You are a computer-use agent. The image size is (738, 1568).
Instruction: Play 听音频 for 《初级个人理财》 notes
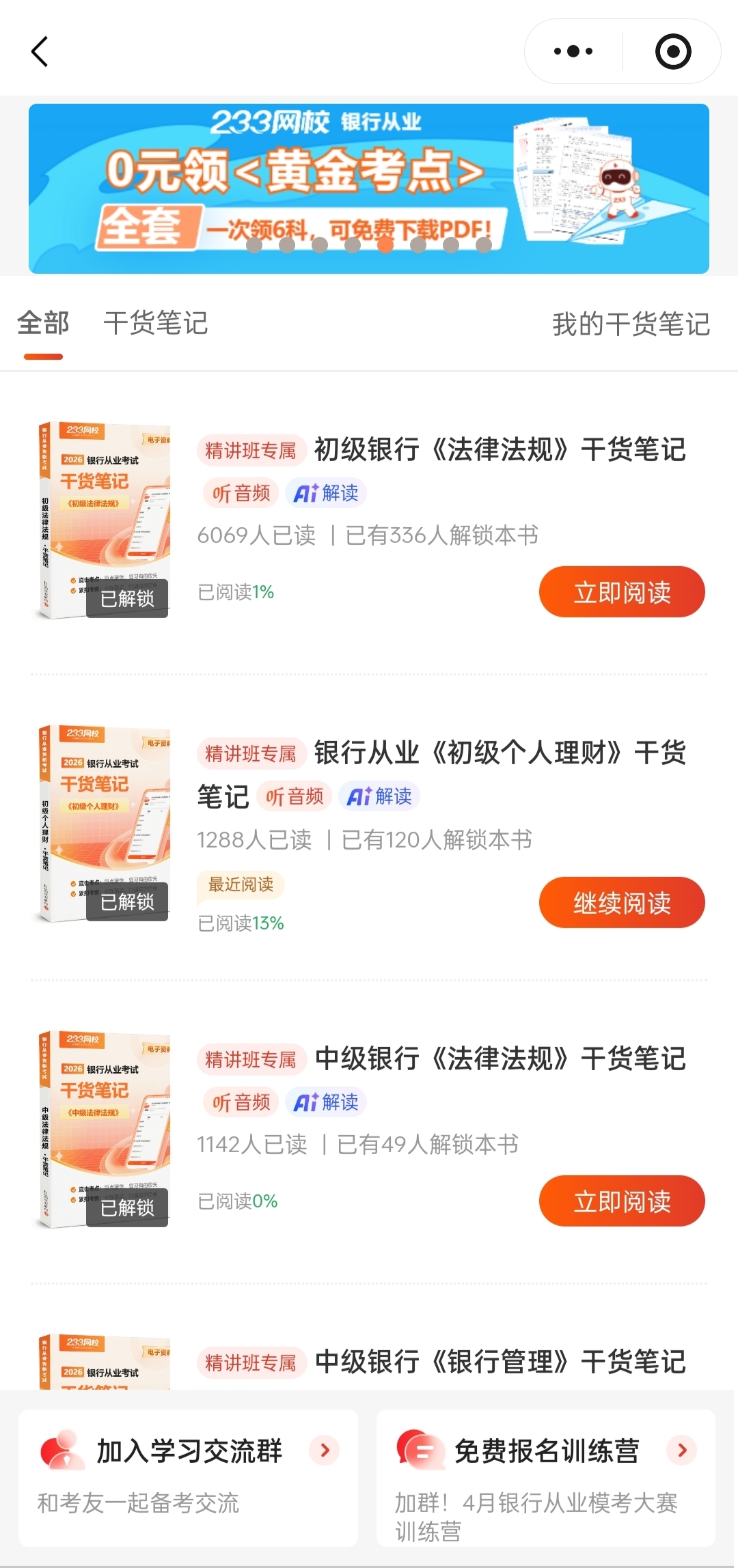click(294, 796)
